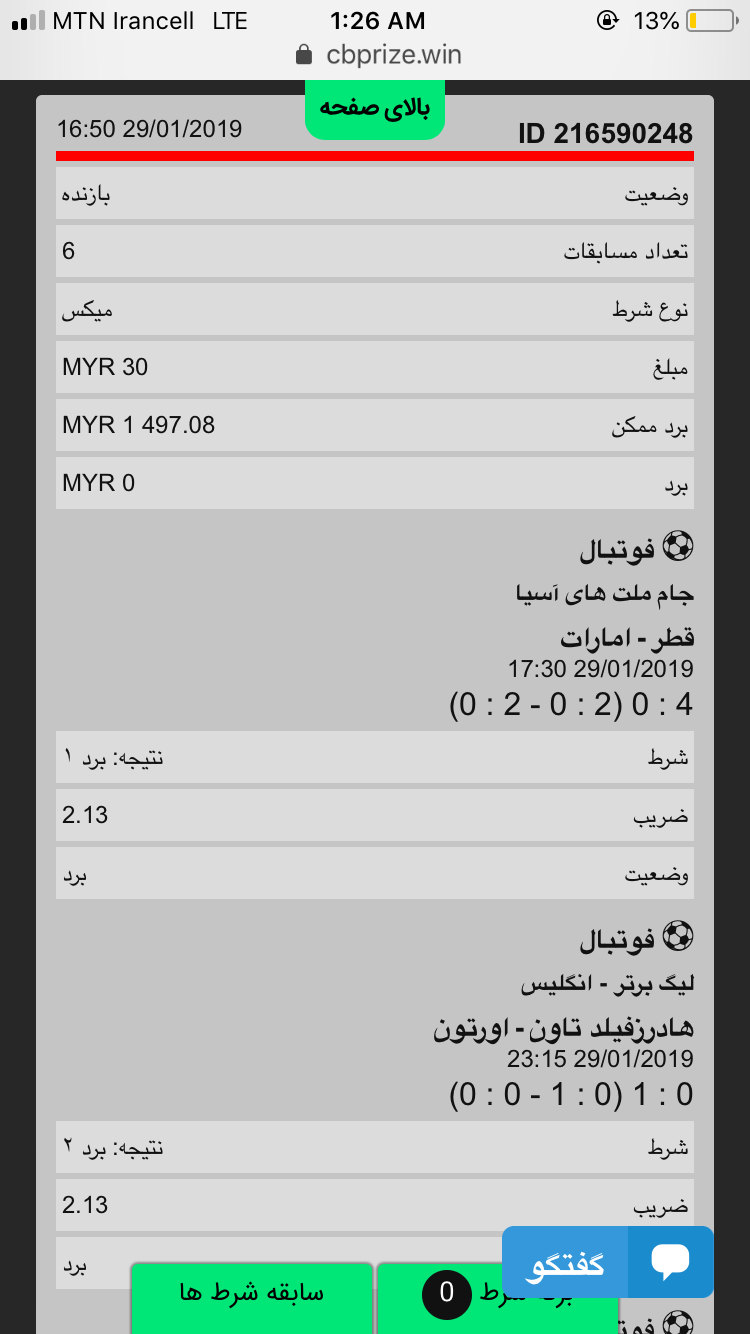The height and width of the screenshot is (1334, 750).
Task: Tap the green بالای صفحه top-of-page button
Action: pyautogui.click(x=374, y=110)
